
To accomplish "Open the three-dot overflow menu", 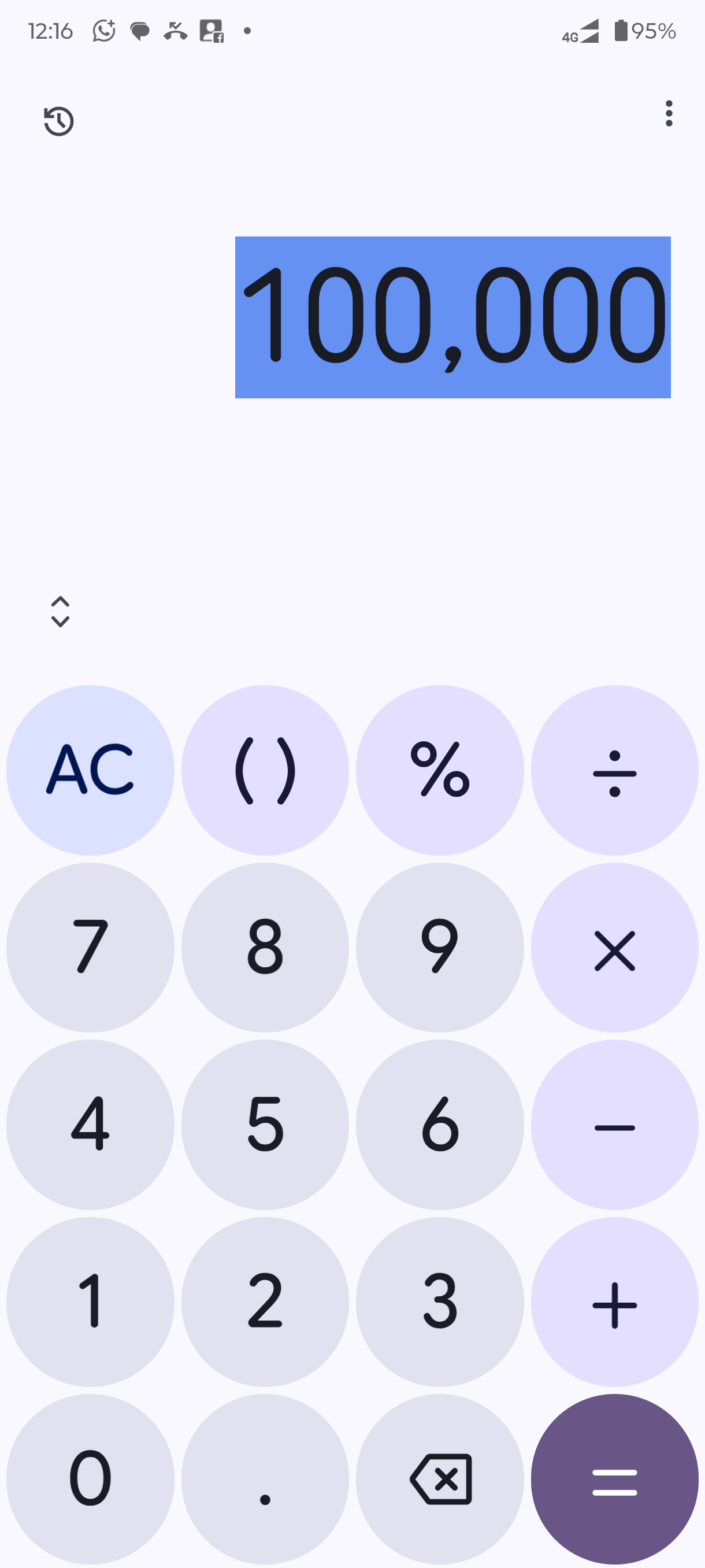I will 669,114.
